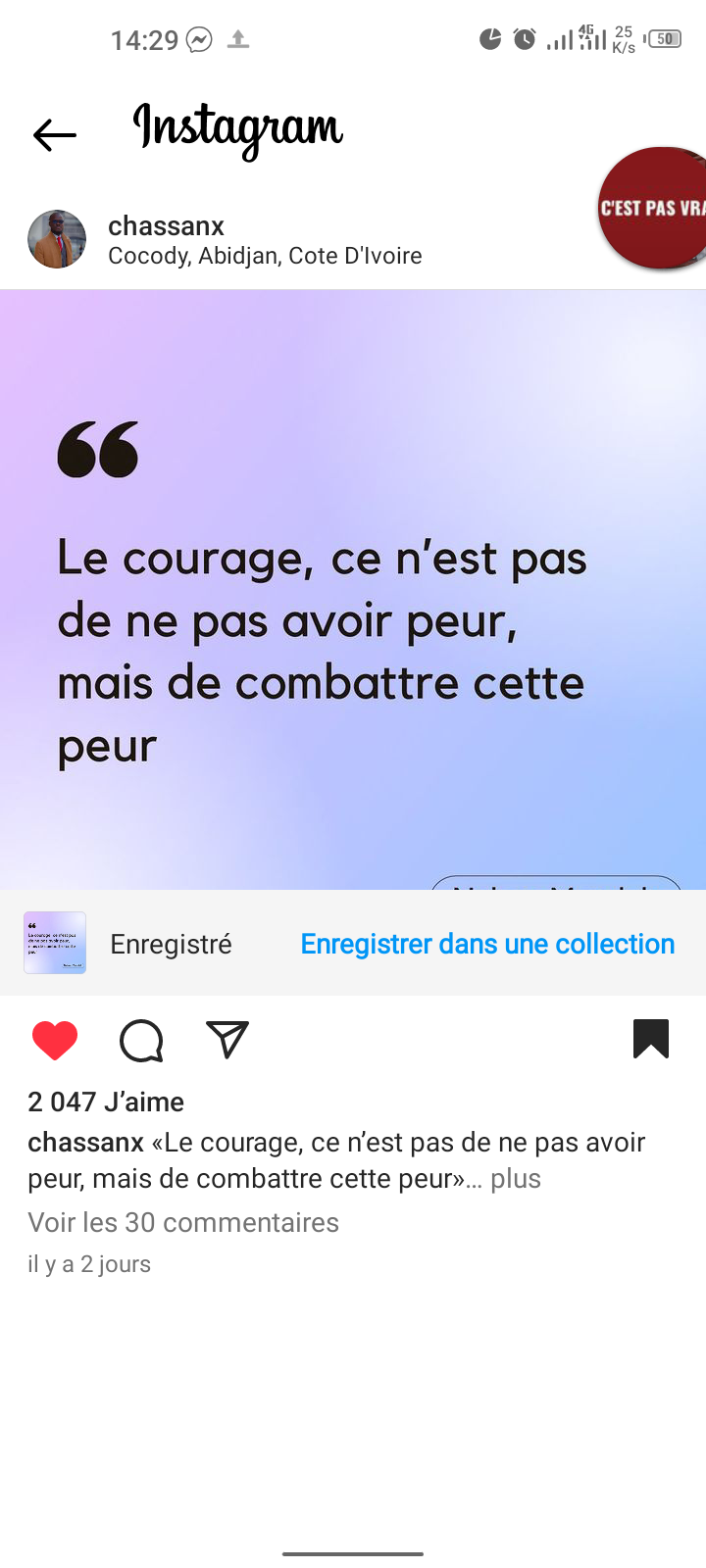The width and height of the screenshot is (706, 1568).
Task: Open the Cocody, Abidjan location
Action: 265,256
